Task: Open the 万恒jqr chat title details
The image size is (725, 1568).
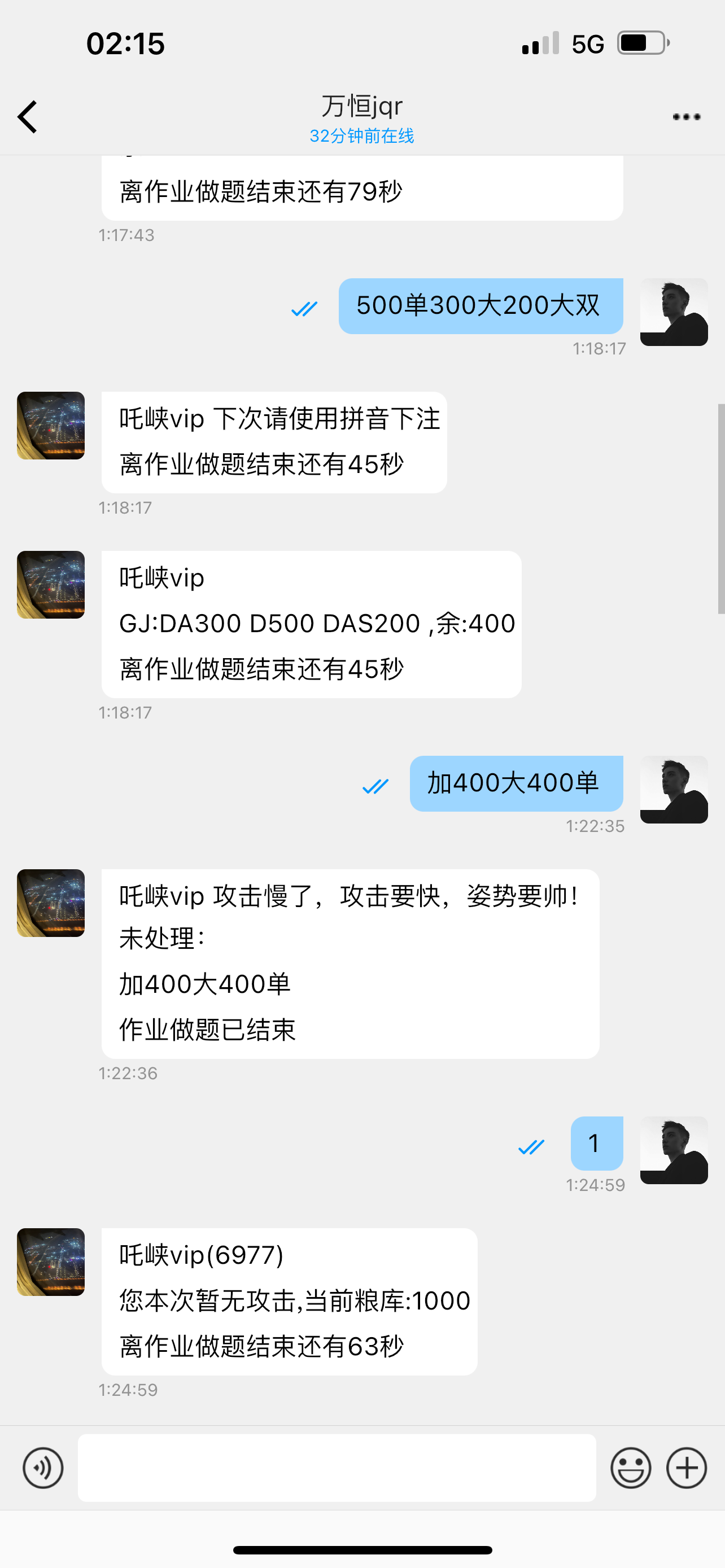Action: 361,107
